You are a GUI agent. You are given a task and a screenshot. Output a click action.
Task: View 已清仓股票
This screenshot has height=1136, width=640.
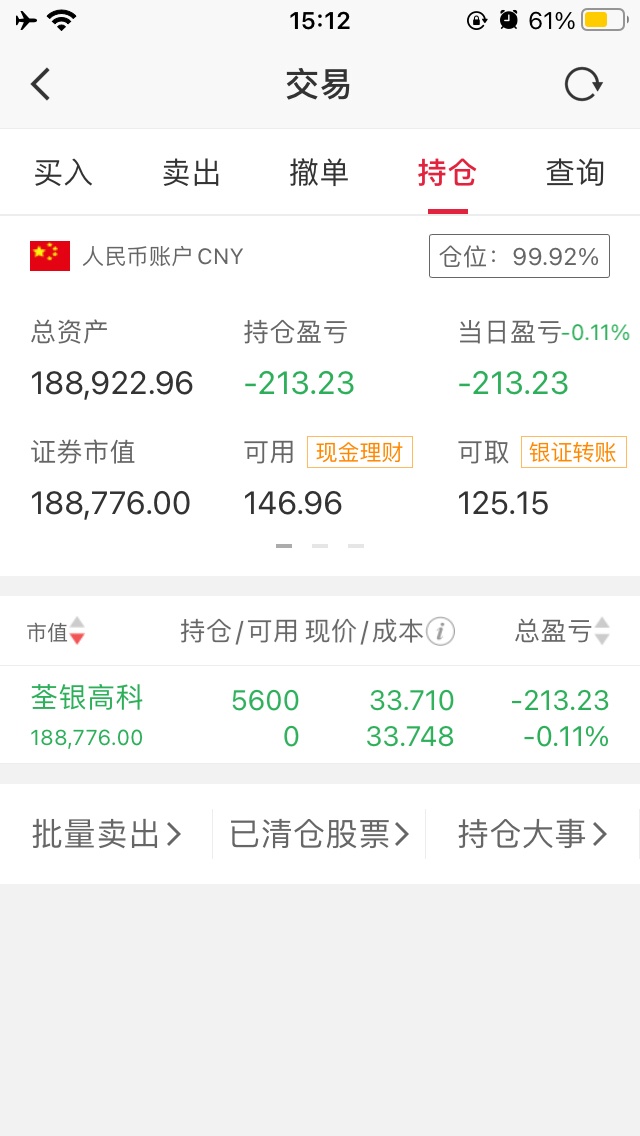tap(319, 835)
